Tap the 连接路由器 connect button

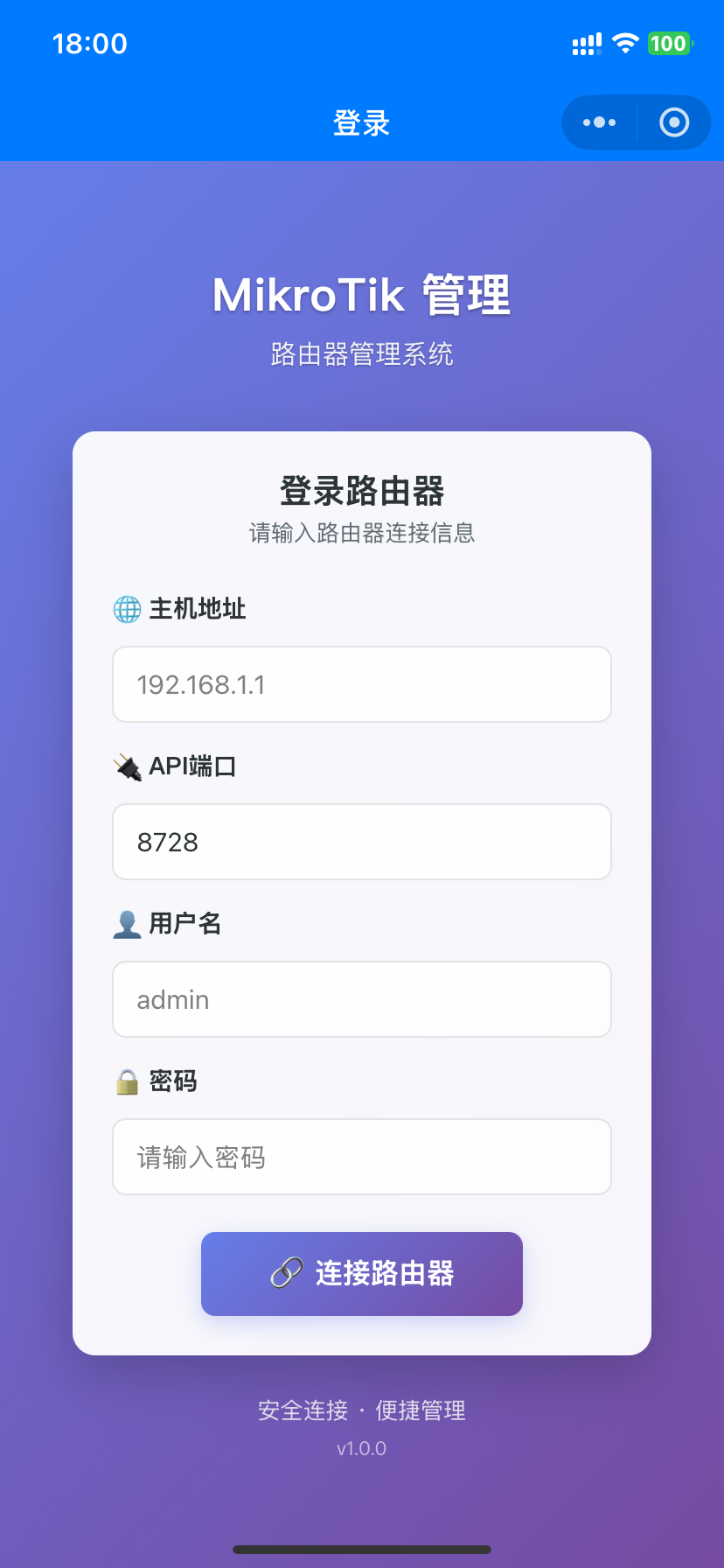pyautogui.click(x=362, y=1274)
